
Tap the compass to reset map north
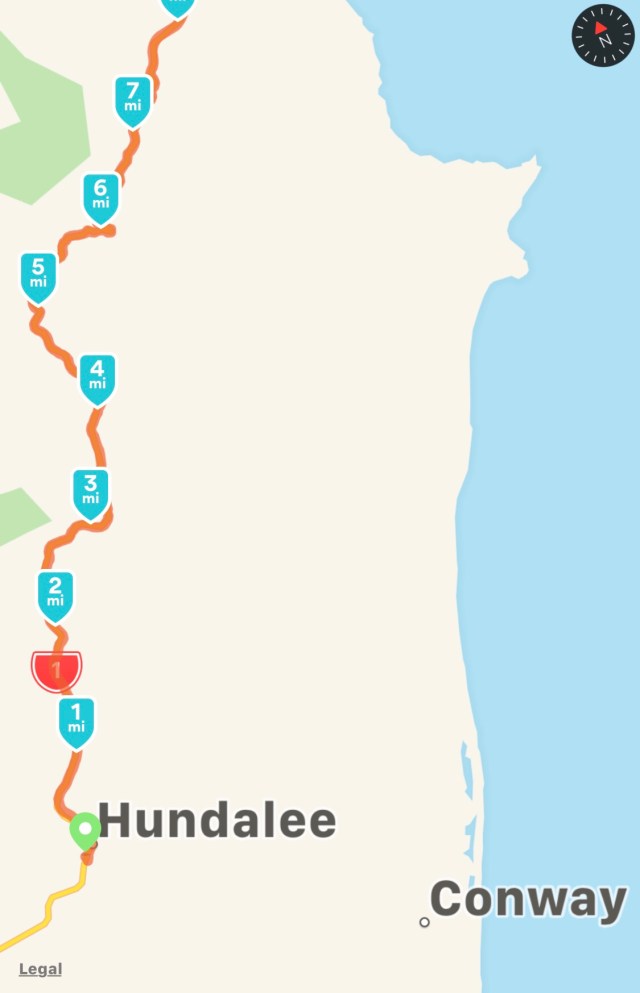coord(603,35)
